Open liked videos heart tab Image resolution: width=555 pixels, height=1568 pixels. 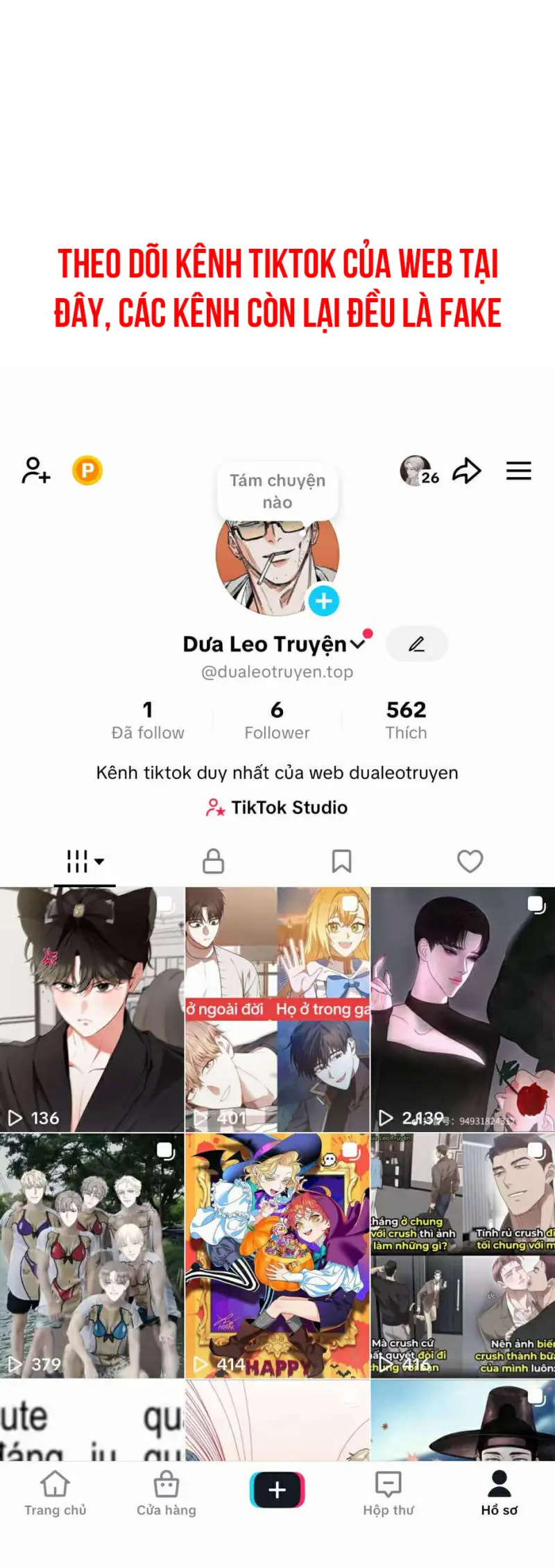pos(470,860)
